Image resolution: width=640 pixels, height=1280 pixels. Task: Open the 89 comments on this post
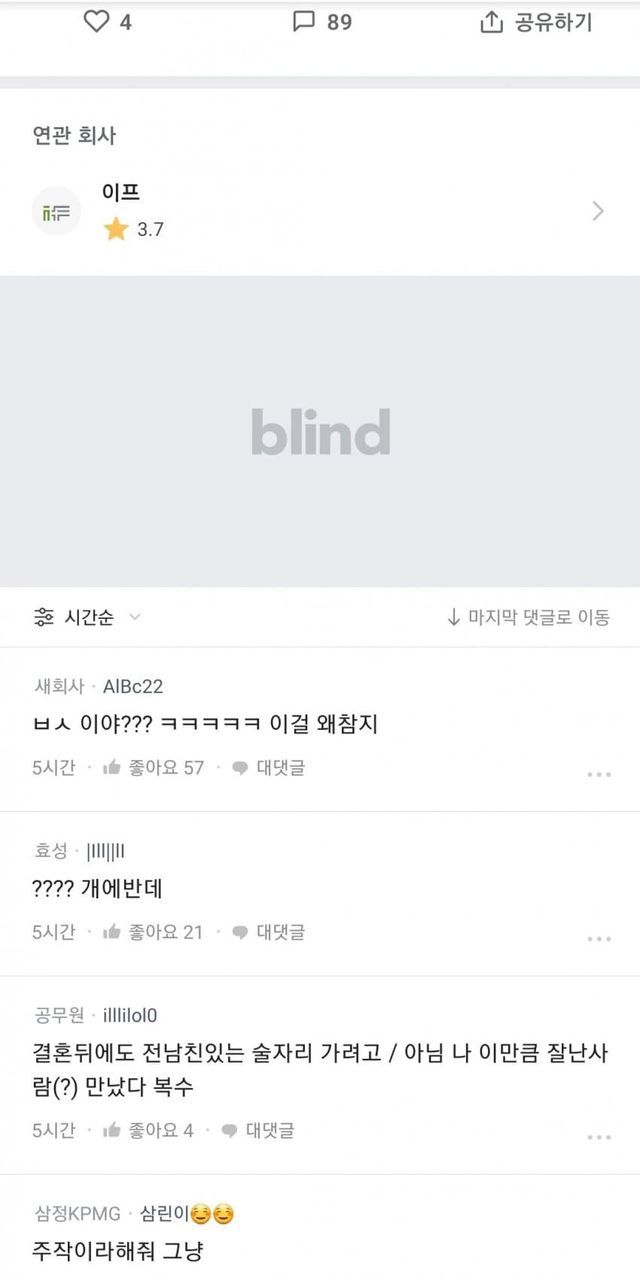[322, 22]
